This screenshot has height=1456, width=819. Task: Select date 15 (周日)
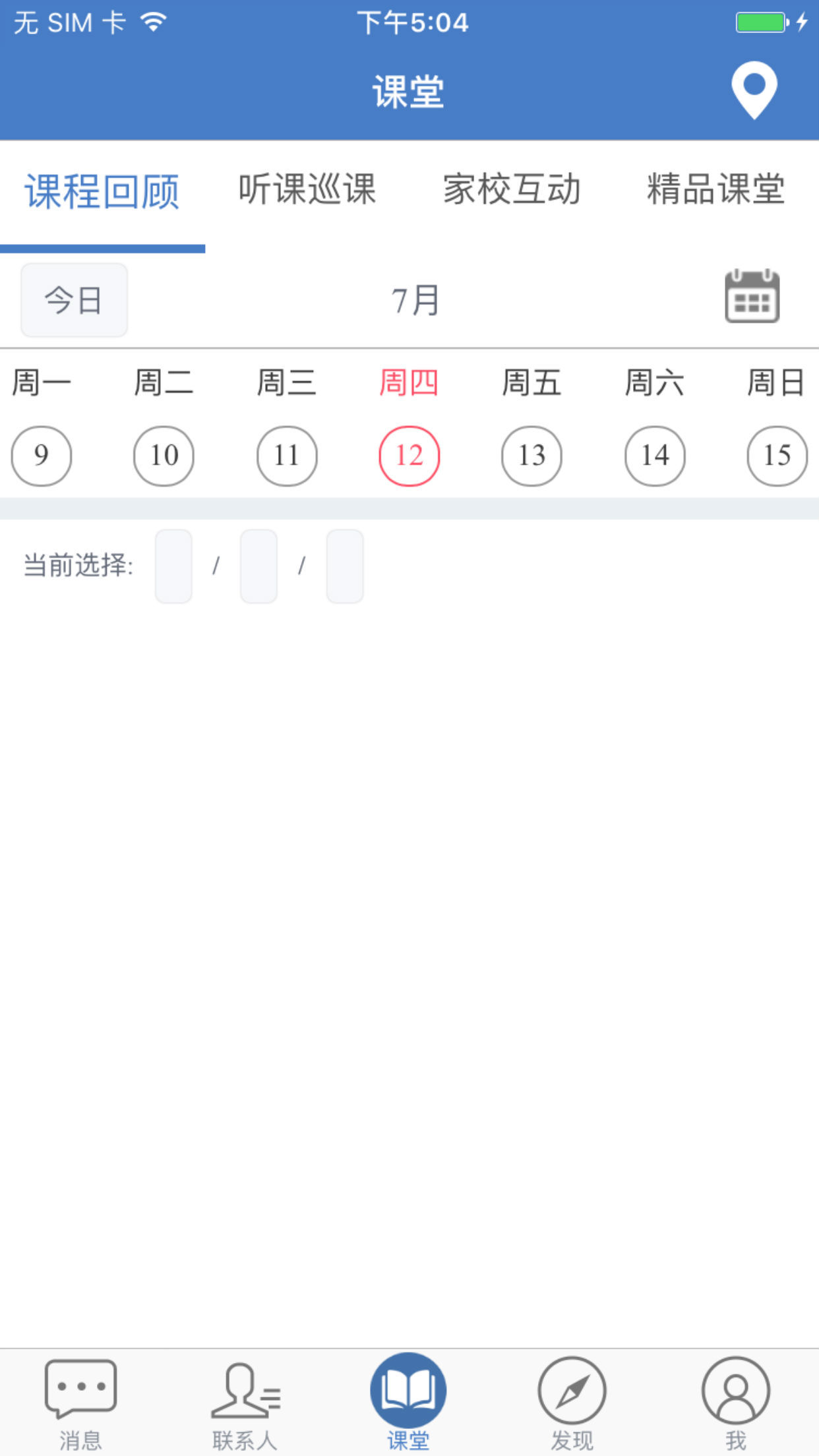[x=777, y=456]
